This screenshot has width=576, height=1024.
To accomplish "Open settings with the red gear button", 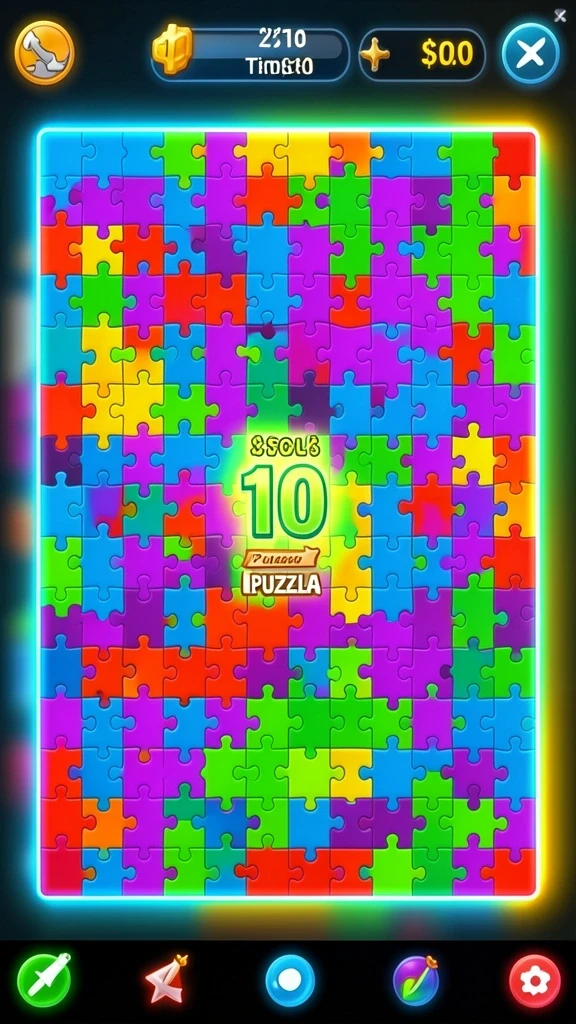I will tap(535, 981).
